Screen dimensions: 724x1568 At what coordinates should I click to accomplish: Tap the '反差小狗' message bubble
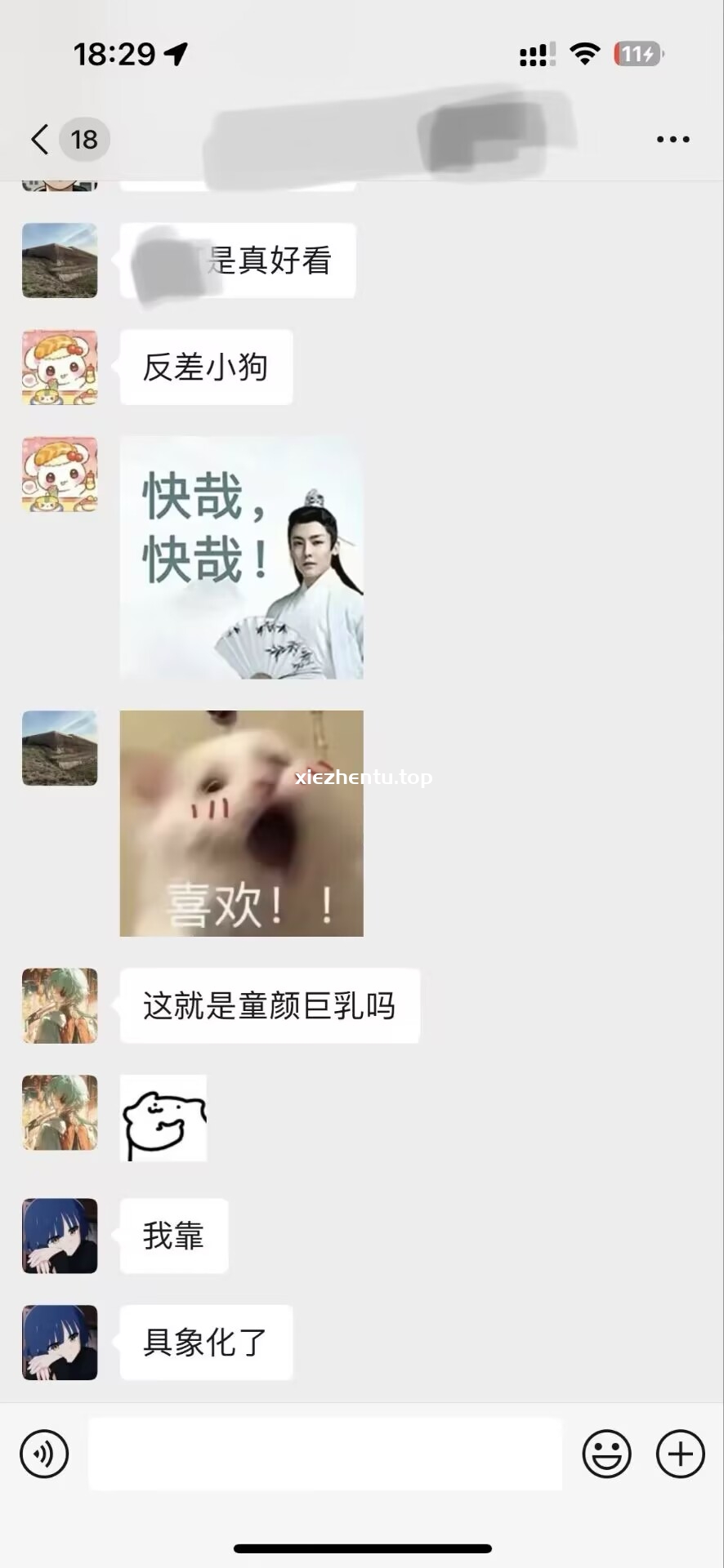pos(206,367)
